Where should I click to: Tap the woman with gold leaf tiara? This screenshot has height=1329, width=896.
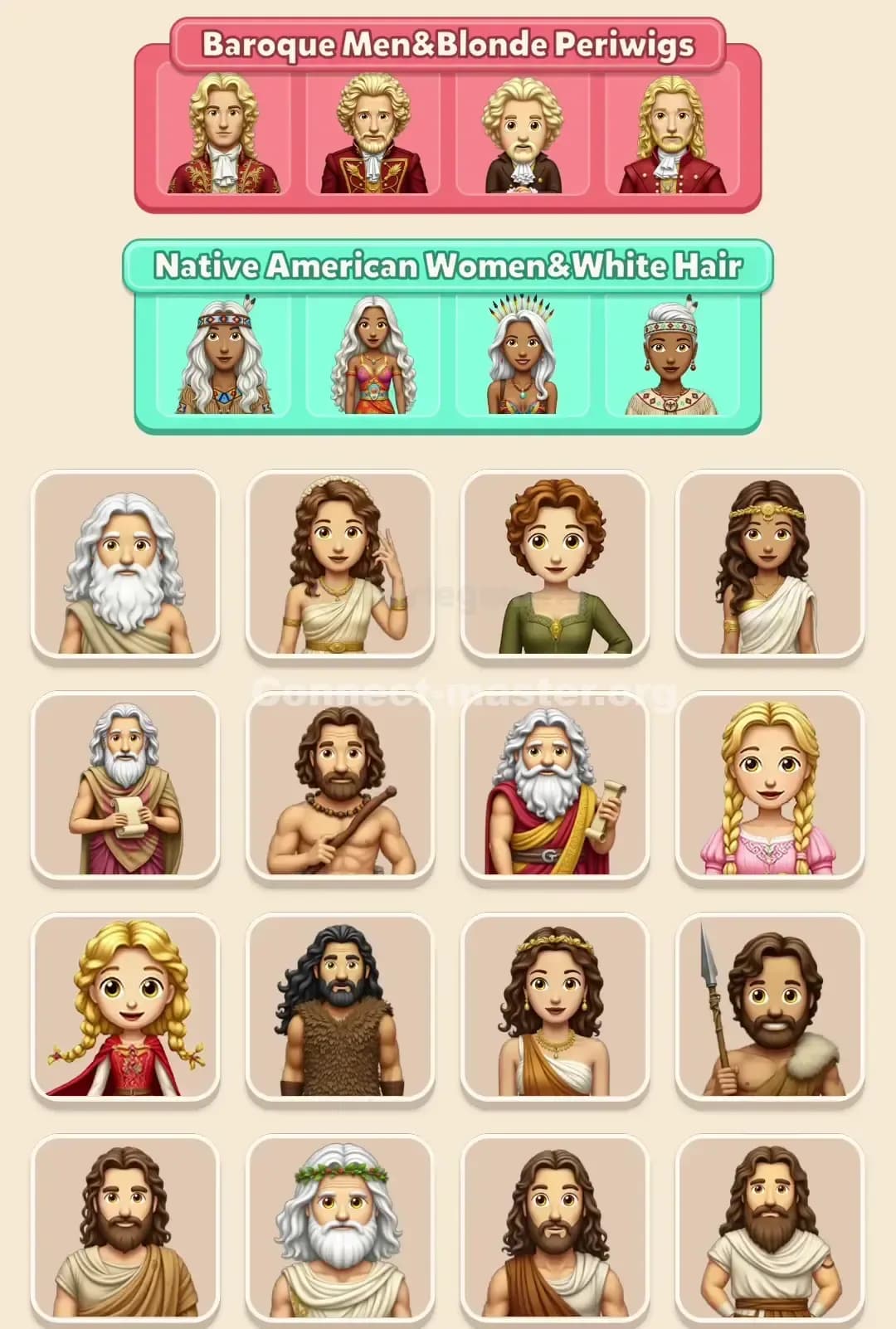(554, 1008)
